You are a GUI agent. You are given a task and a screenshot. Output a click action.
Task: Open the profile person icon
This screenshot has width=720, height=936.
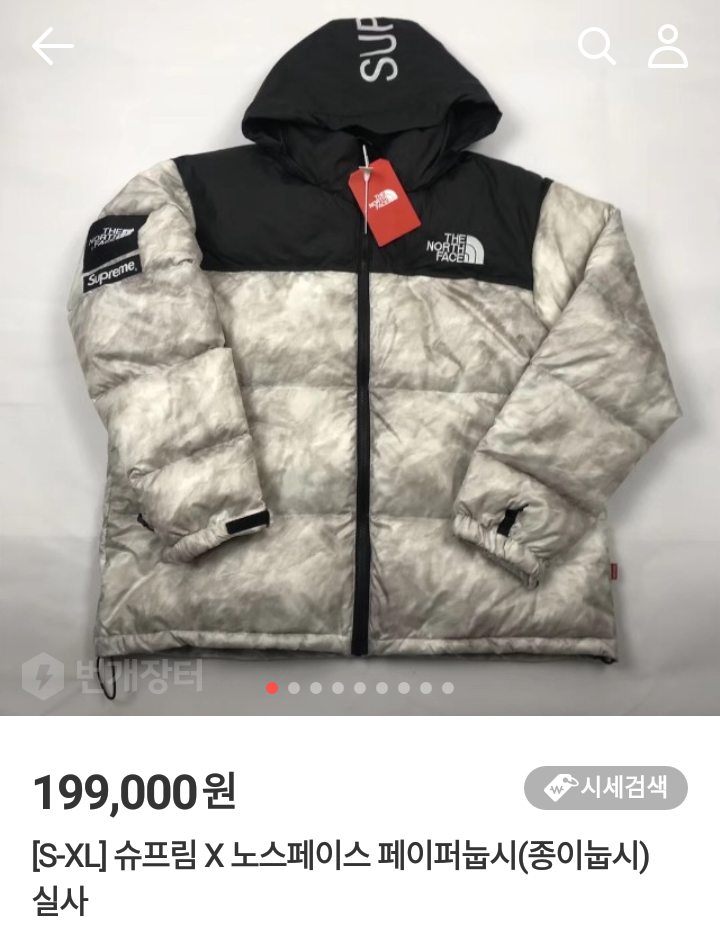(668, 46)
